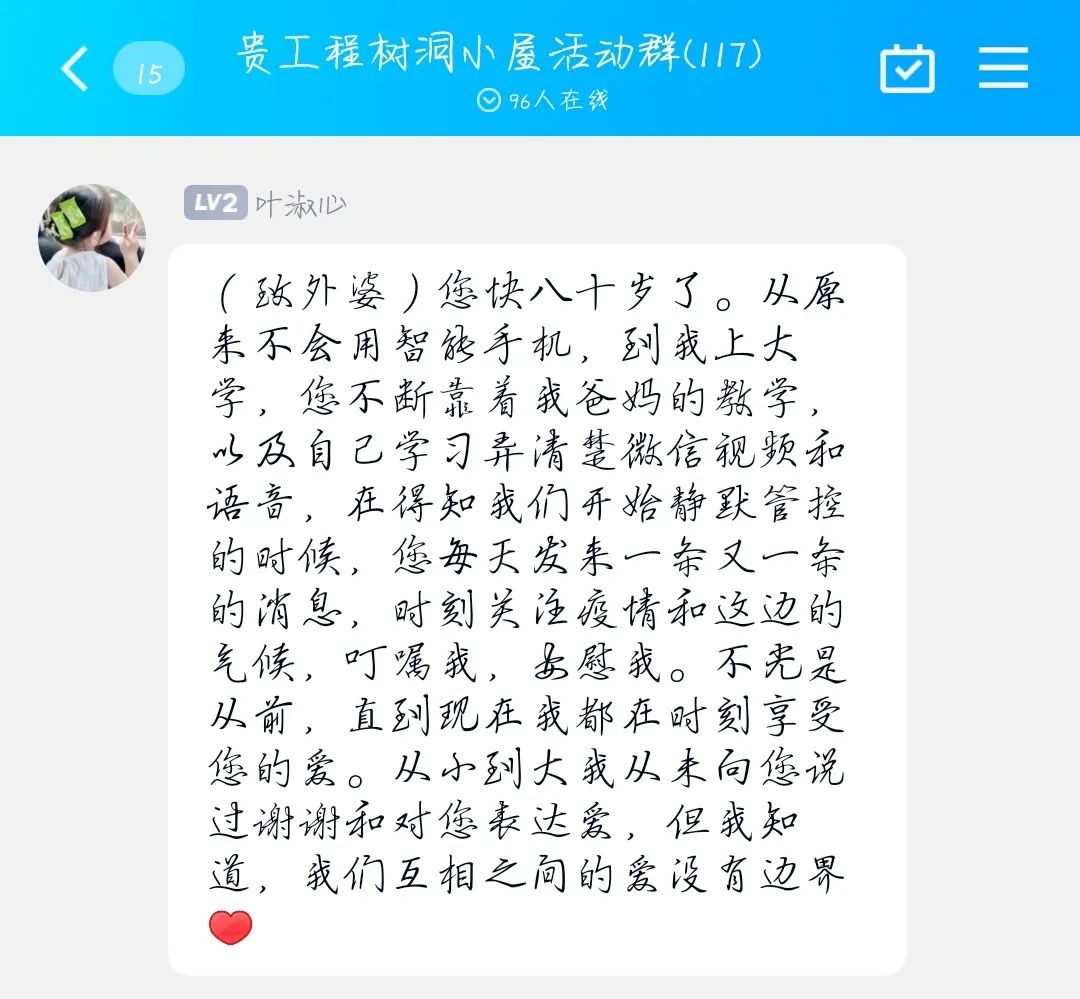Open 叶淑心's profile avatar
Image resolution: width=1080 pixels, height=999 pixels.
(92, 238)
